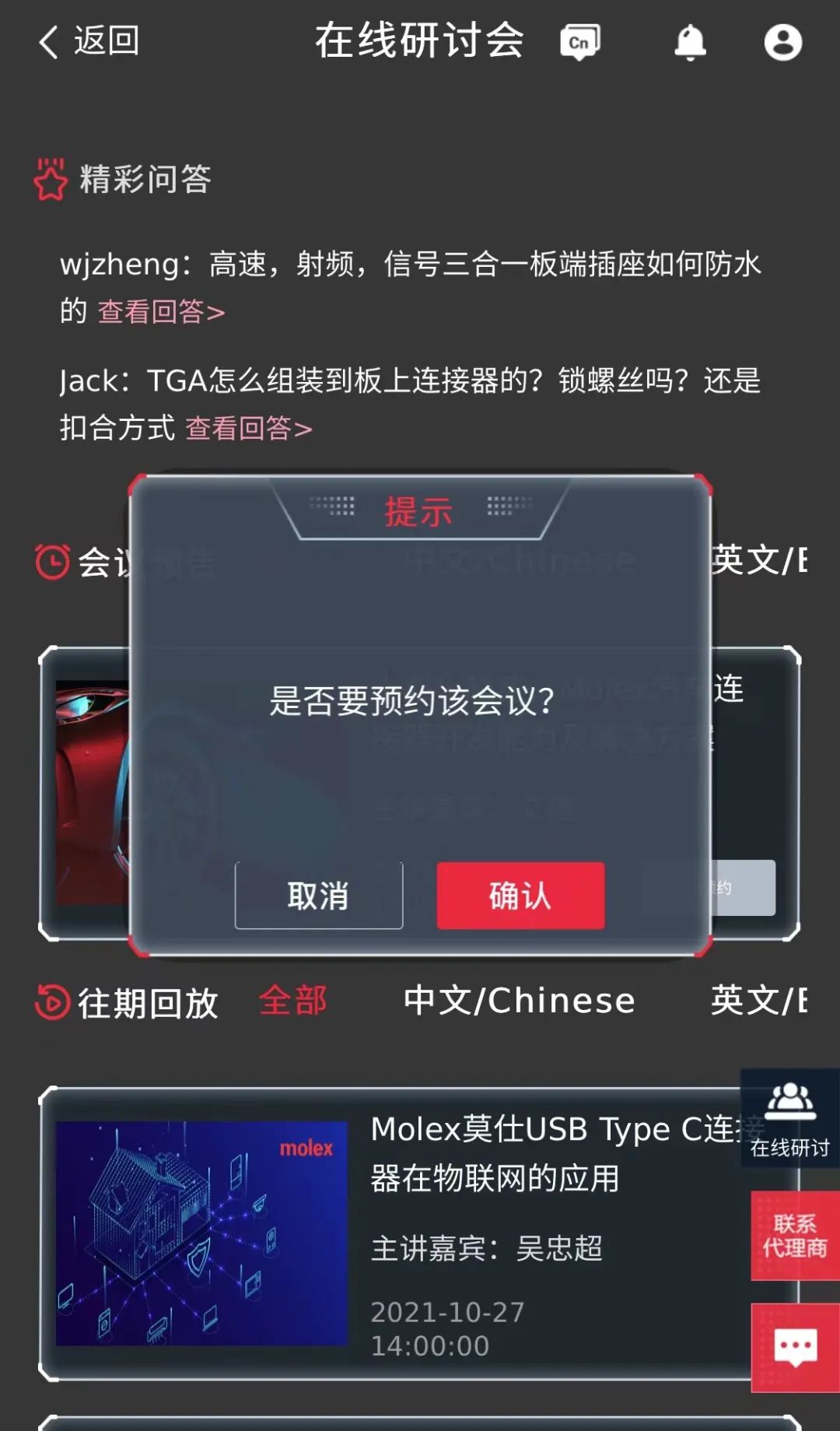Go back using the 返回 arrow
This screenshot has height=1431, width=840.
click(89, 41)
